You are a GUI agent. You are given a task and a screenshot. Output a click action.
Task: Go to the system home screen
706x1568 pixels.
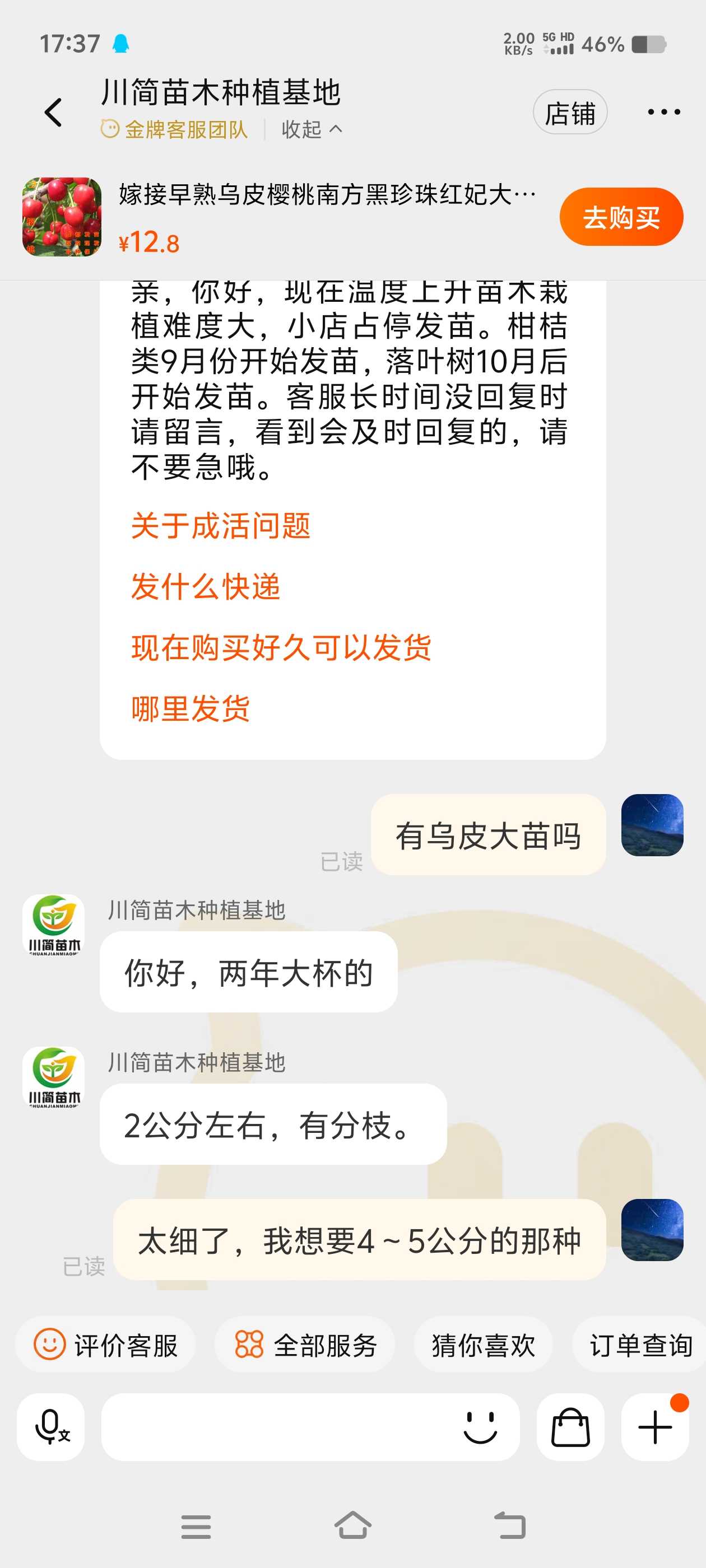[x=352, y=1525]
